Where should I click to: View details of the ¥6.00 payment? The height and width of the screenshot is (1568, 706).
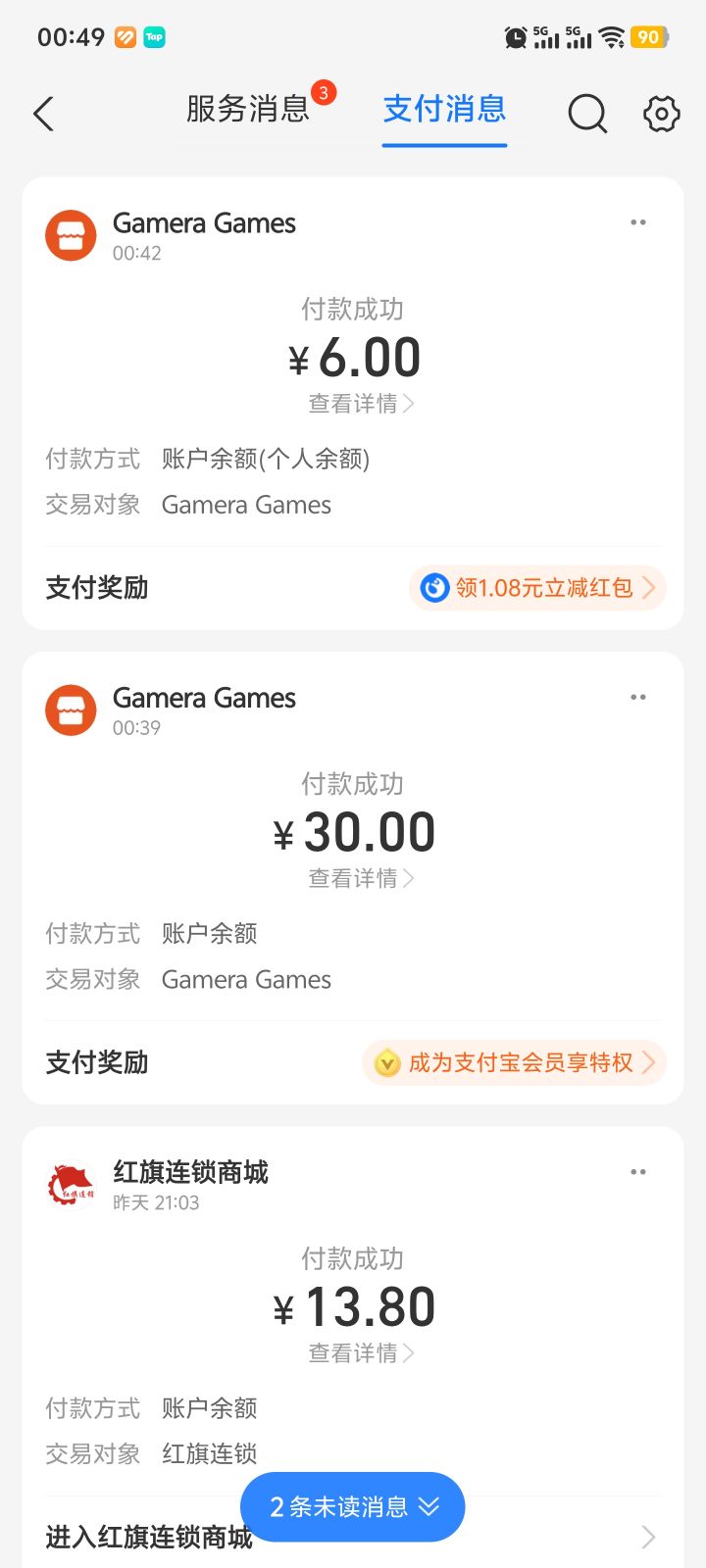point(361,404)
